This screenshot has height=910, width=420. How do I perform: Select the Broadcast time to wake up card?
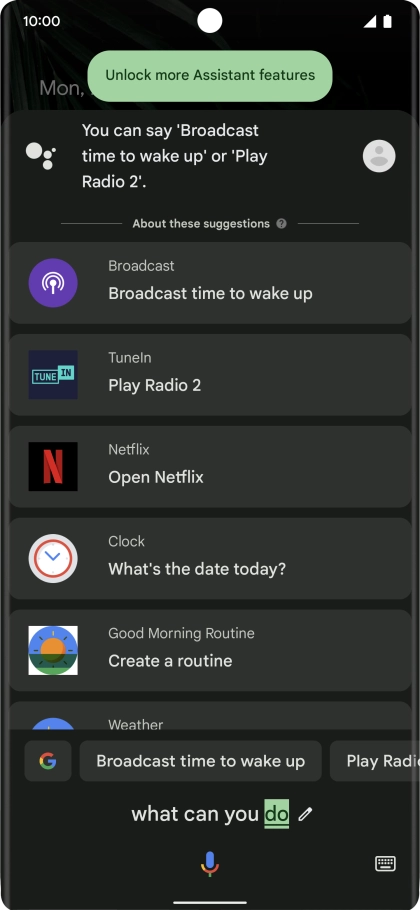[x=210, y=283]
